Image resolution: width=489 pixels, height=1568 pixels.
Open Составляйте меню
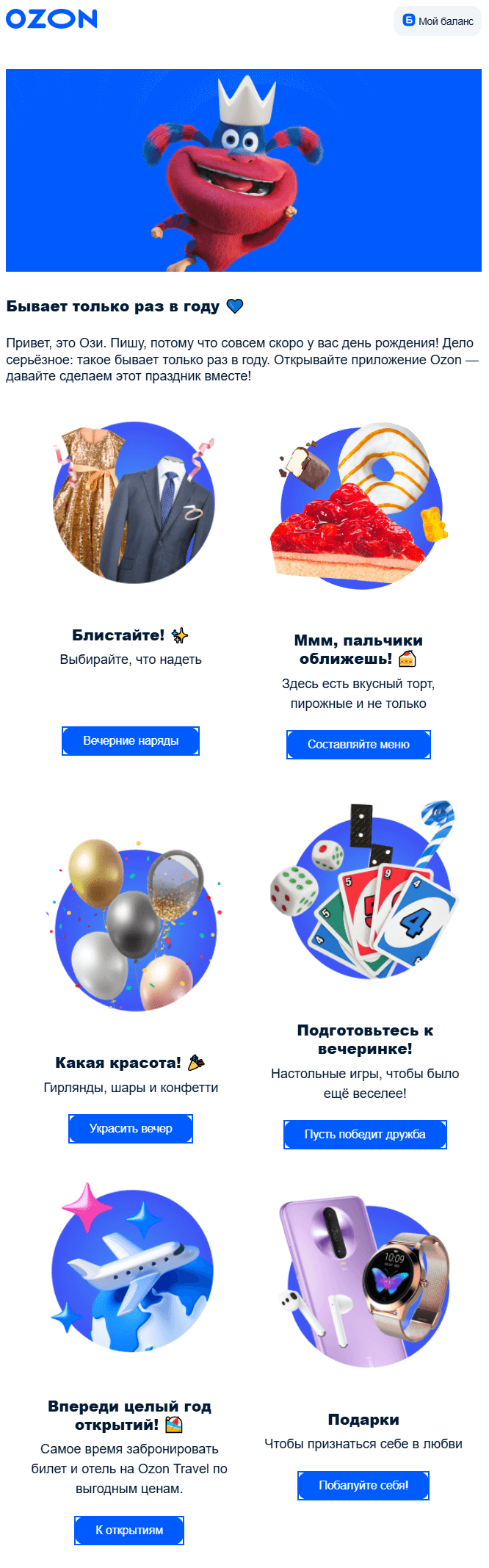(x=358, y=745)
